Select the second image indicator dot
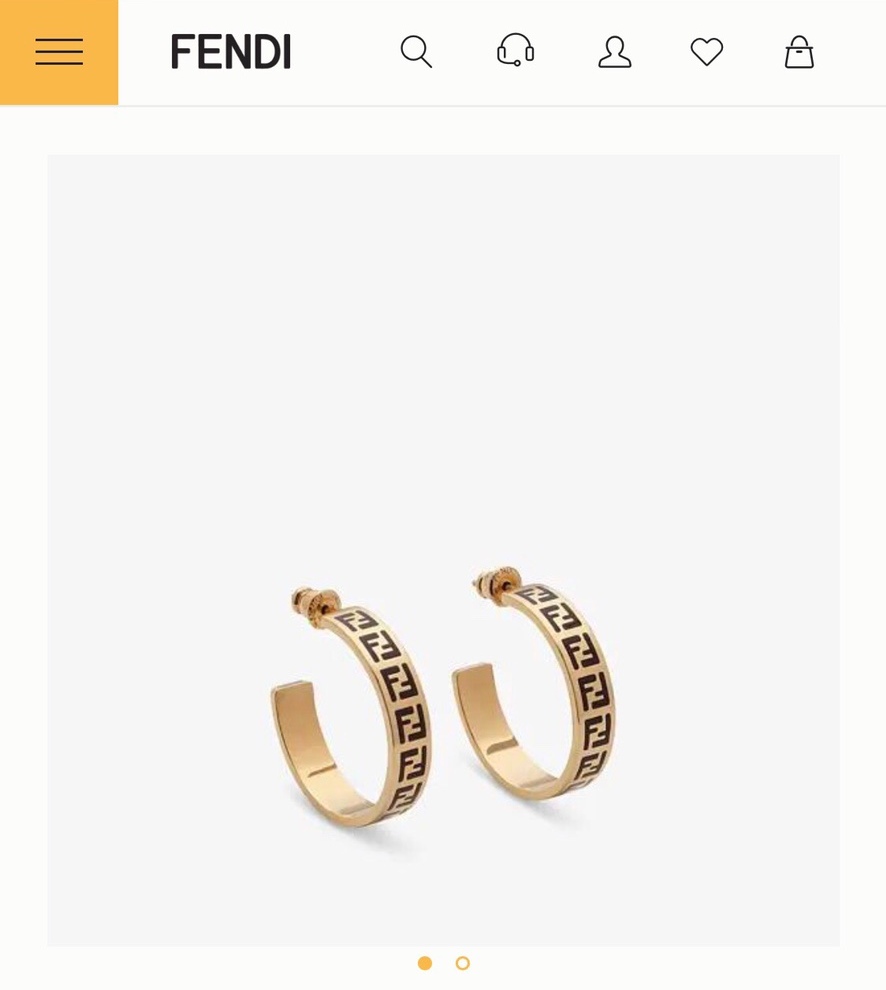The width and height of the screenshot is (886, 990). [462, 963]
